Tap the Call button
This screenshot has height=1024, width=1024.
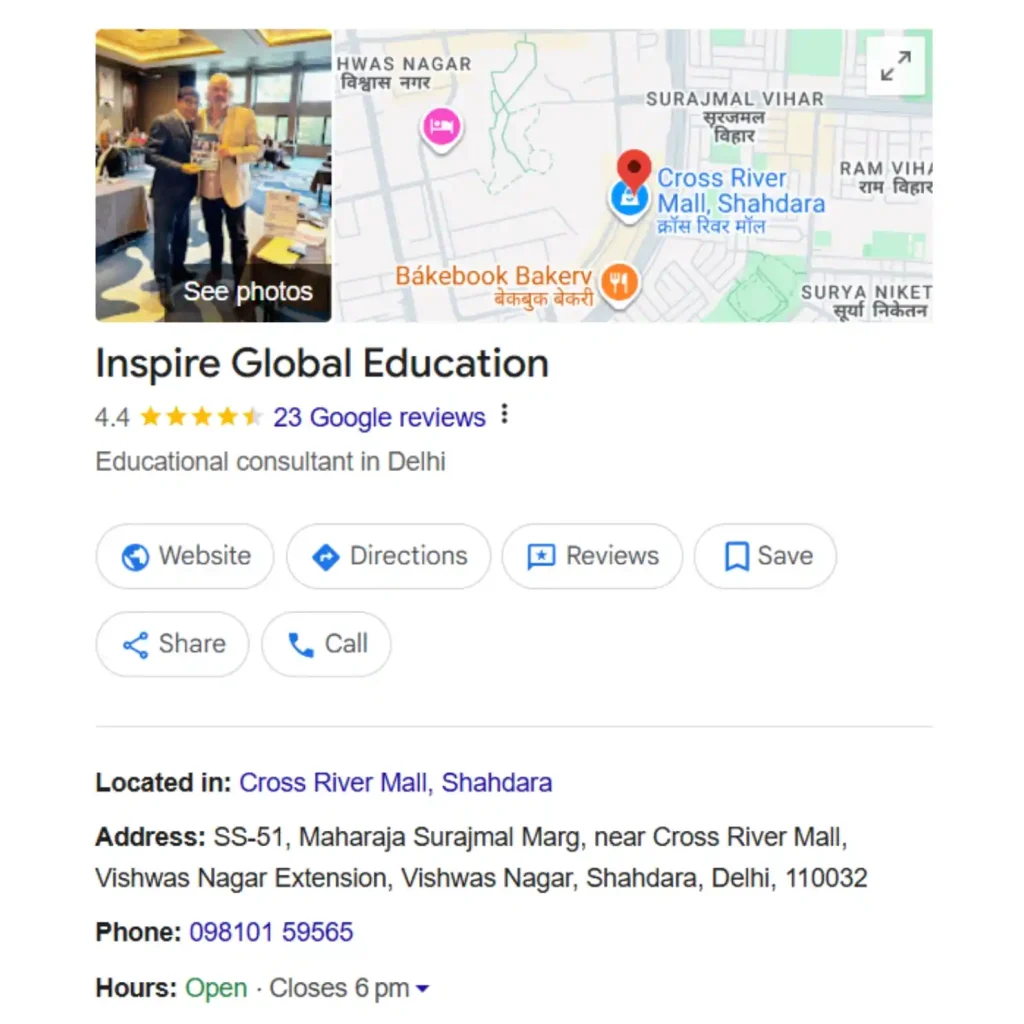coord(326,644)
